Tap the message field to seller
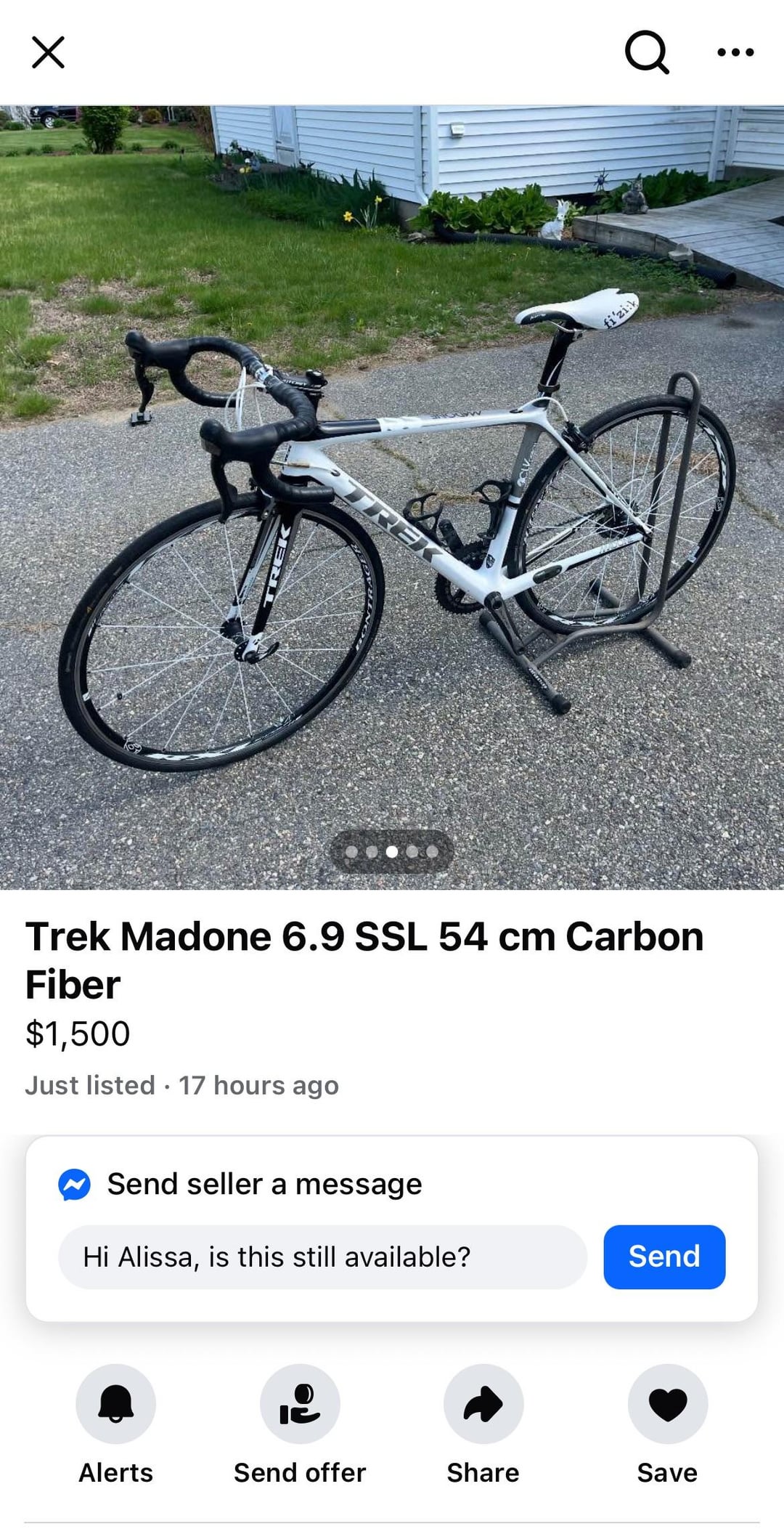This screenshot has height=1534, width=784. pos(322,1257)
